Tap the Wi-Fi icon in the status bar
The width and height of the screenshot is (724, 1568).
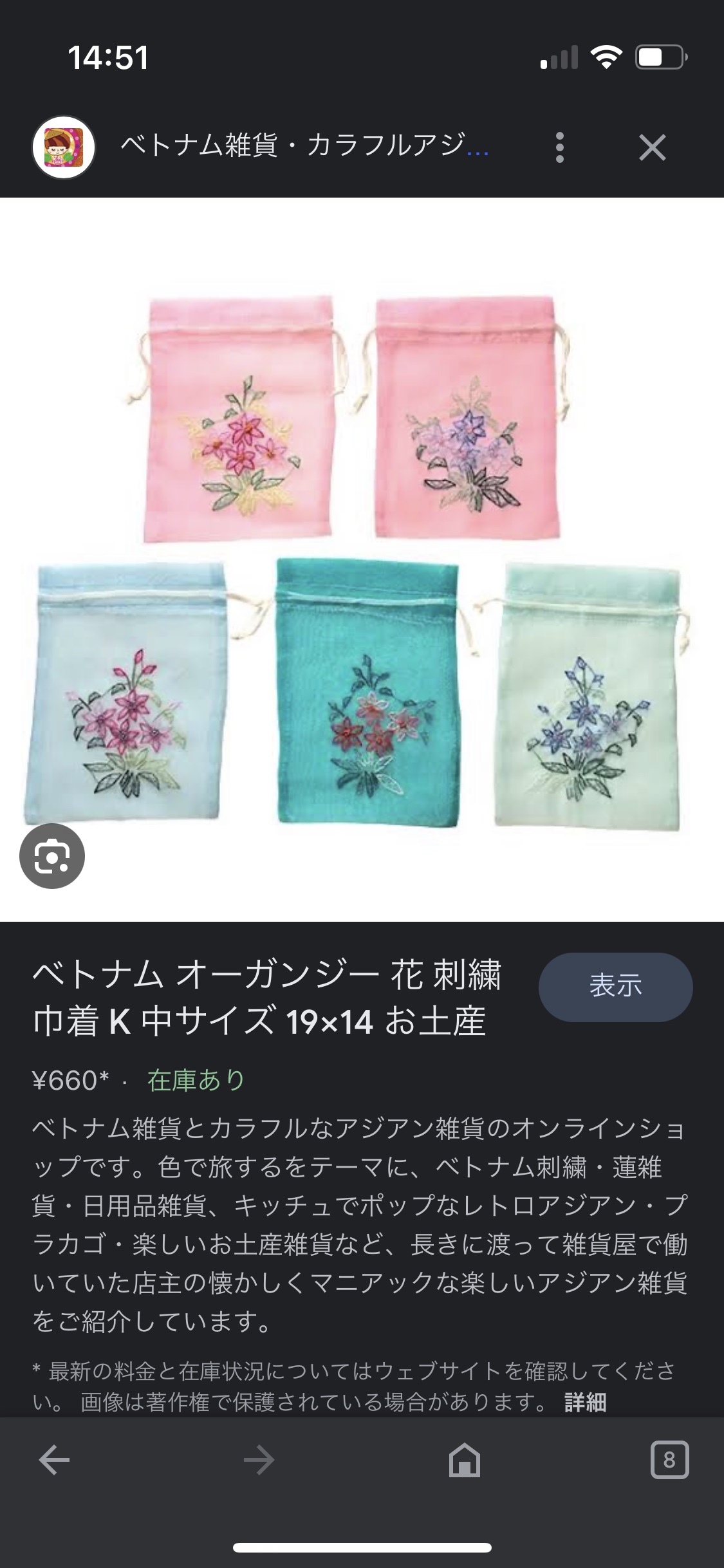pos(607,57)
